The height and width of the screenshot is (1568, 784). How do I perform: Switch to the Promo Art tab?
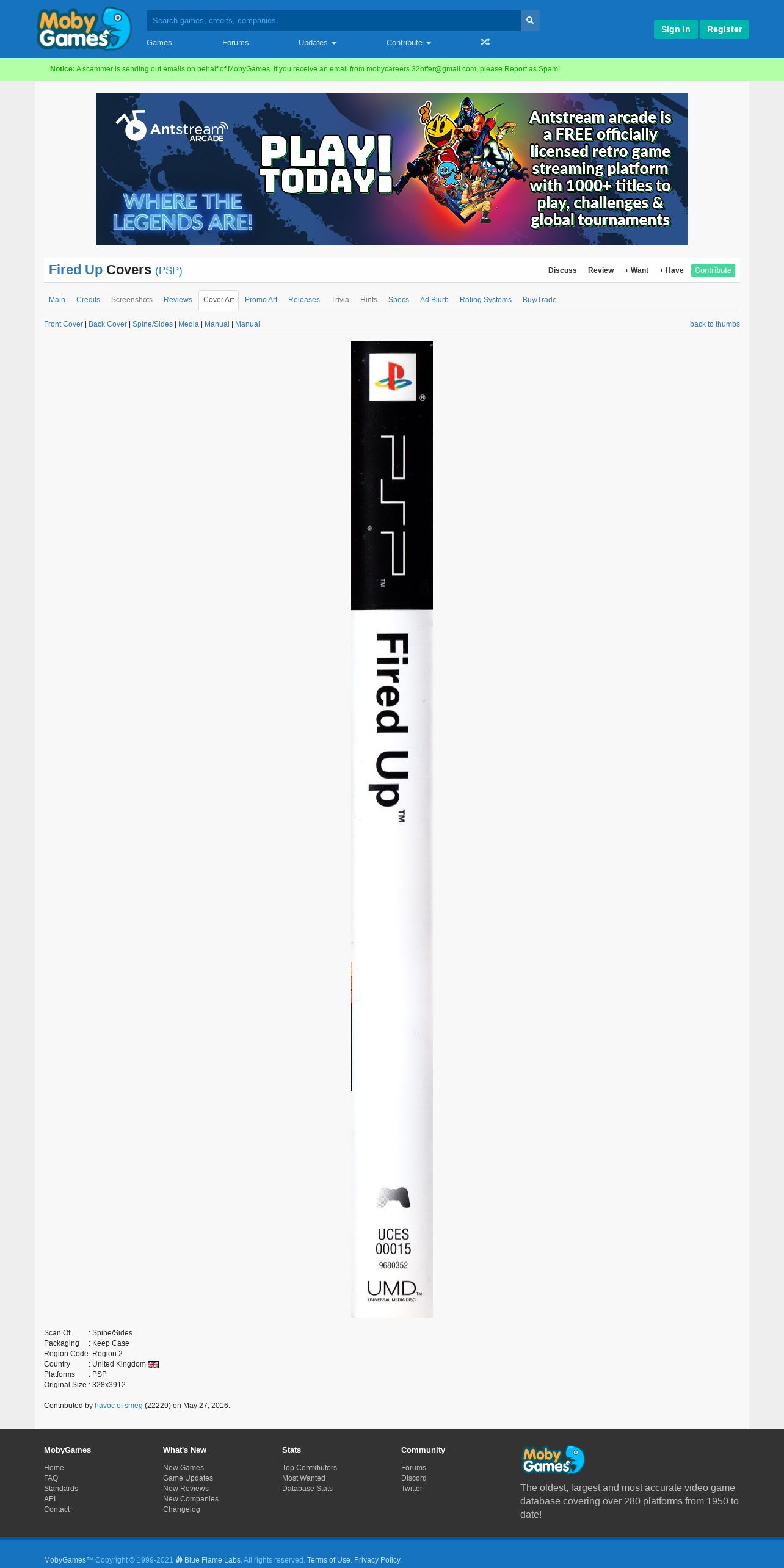[x=261, y=300]
